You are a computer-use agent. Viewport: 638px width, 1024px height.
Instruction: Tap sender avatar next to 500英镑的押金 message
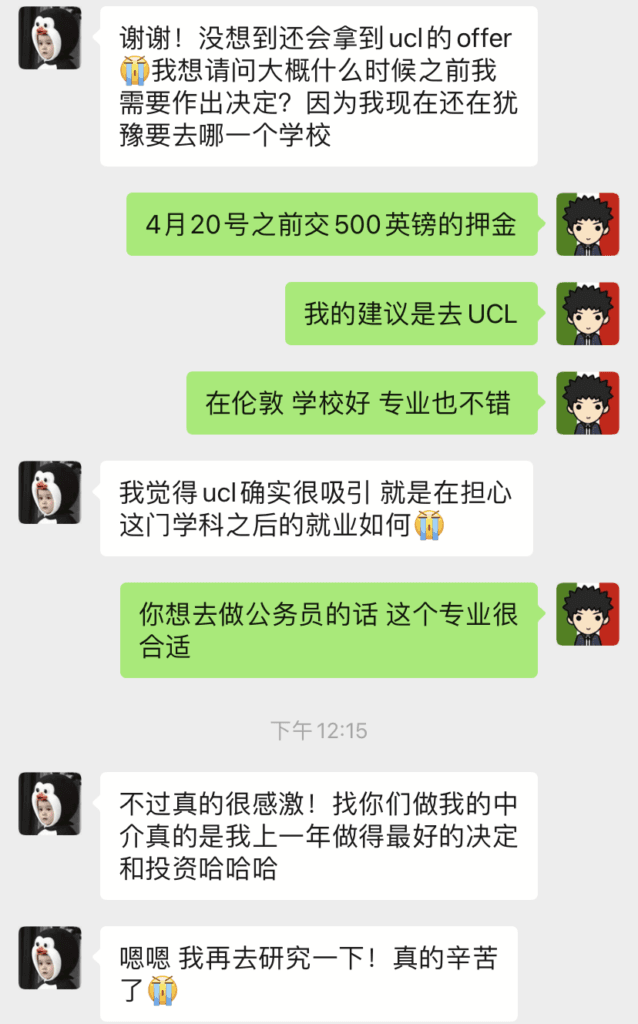(588, 224)
